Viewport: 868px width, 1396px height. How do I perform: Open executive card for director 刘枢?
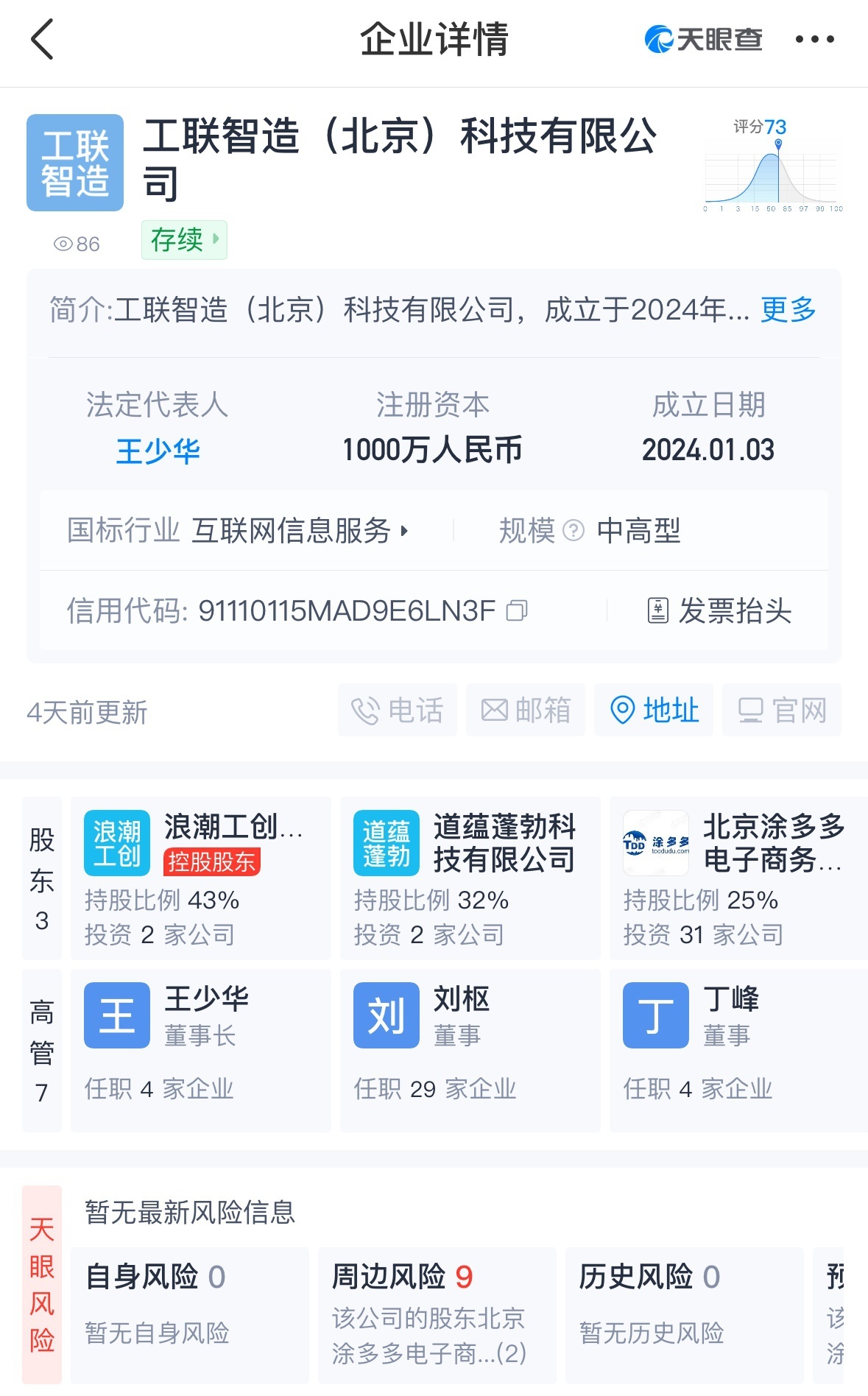[470, 1050]
